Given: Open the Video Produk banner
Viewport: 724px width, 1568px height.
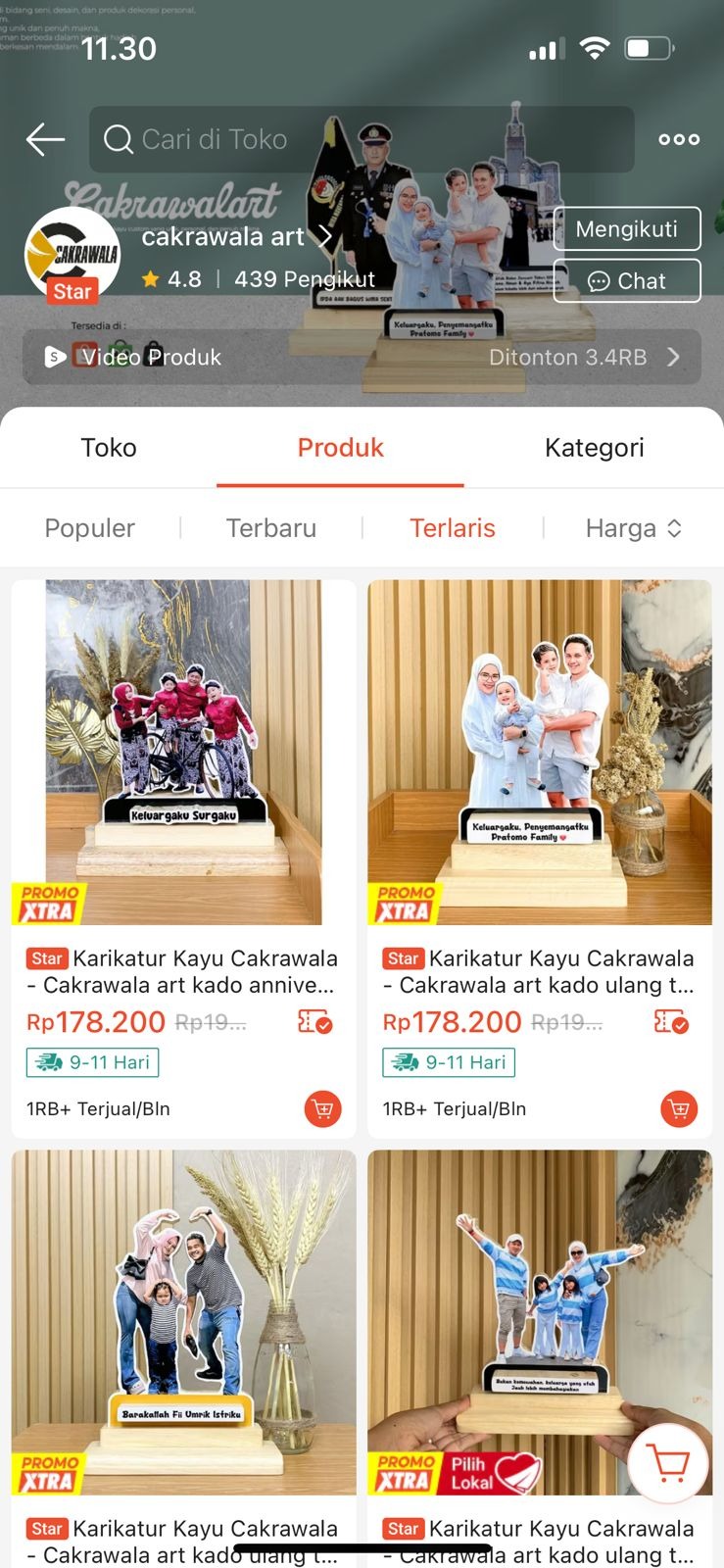Looking at the screenshot, I should [x=361, y=357].
